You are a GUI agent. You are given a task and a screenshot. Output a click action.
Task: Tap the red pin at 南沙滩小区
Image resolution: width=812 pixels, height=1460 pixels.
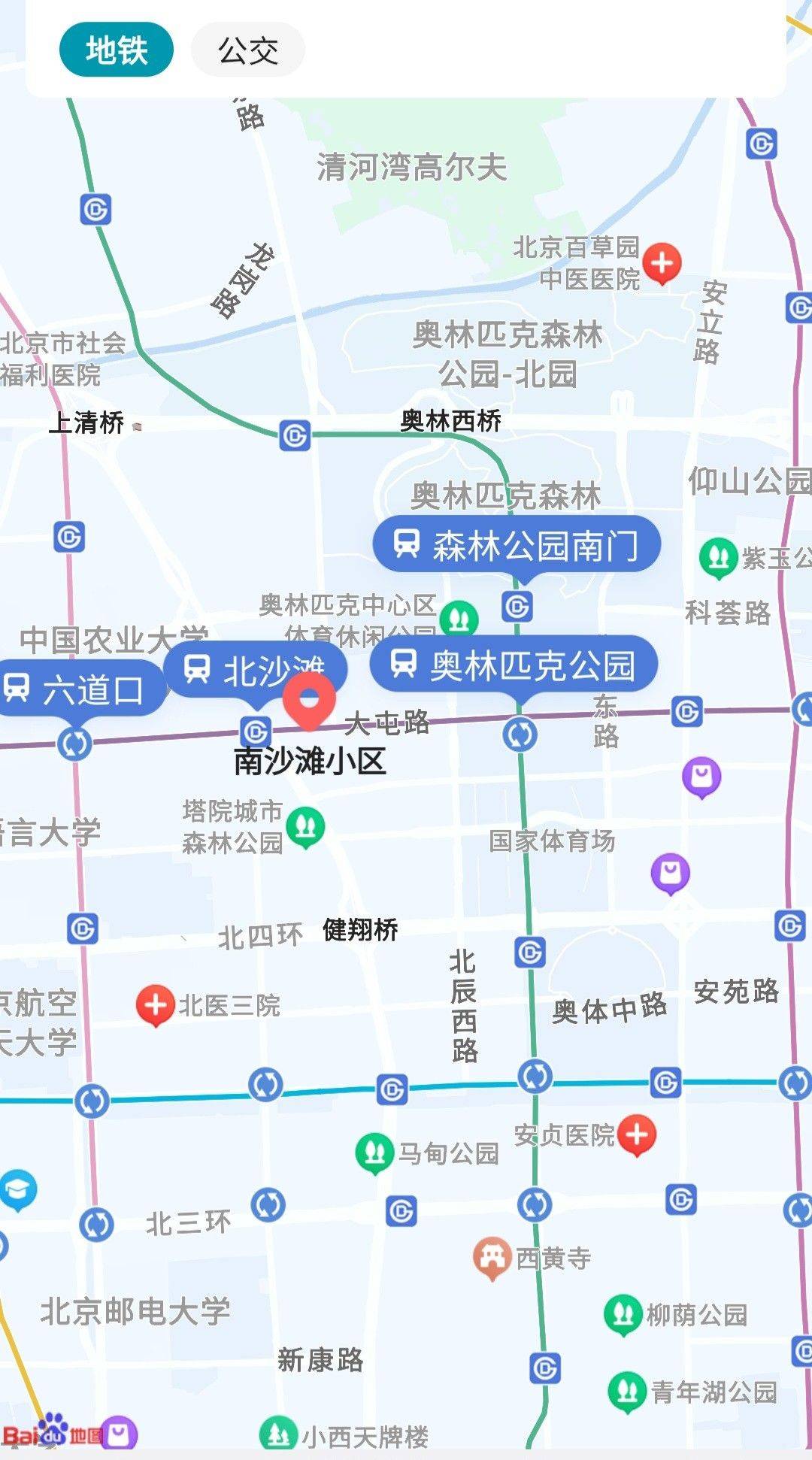click(309, 700)
